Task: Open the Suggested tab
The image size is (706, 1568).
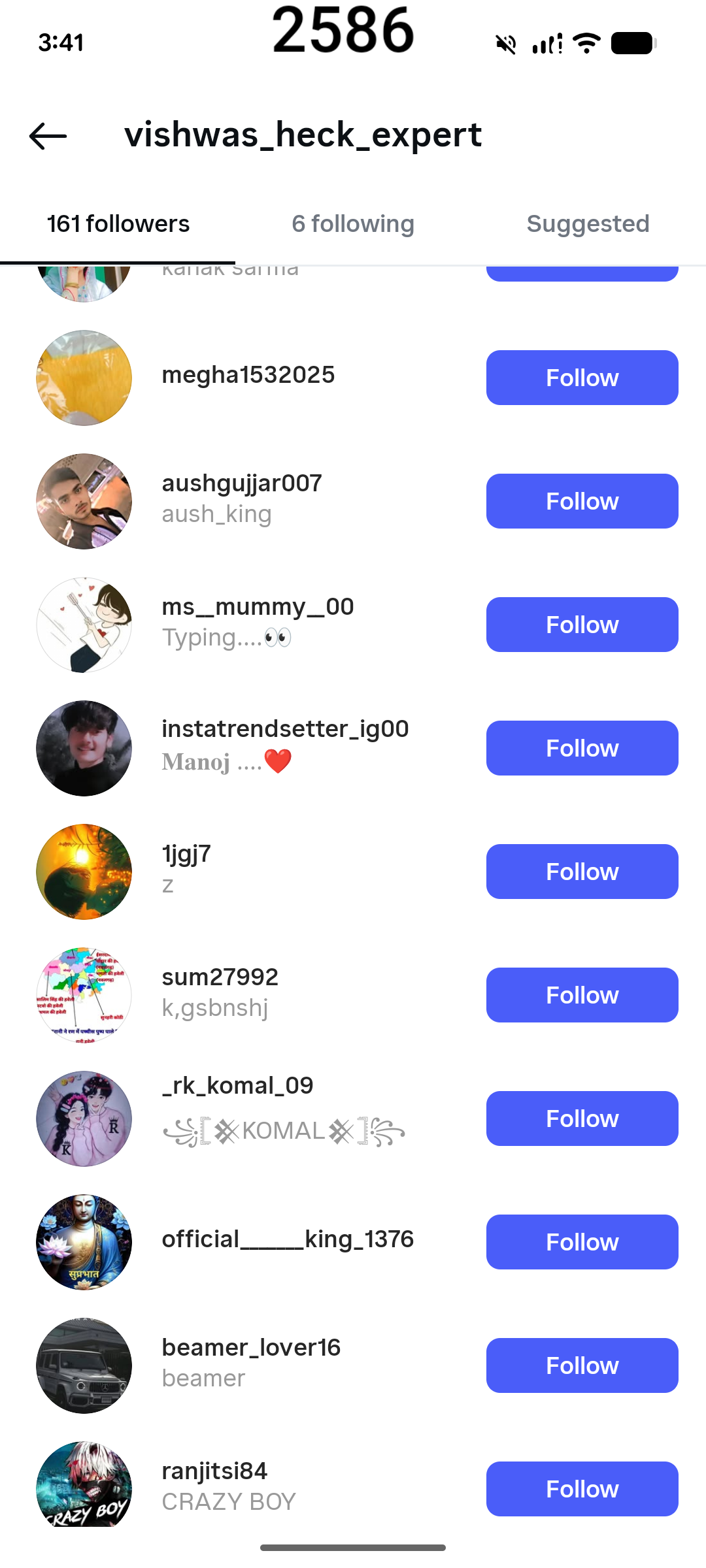Action: (x=588, y=224)
